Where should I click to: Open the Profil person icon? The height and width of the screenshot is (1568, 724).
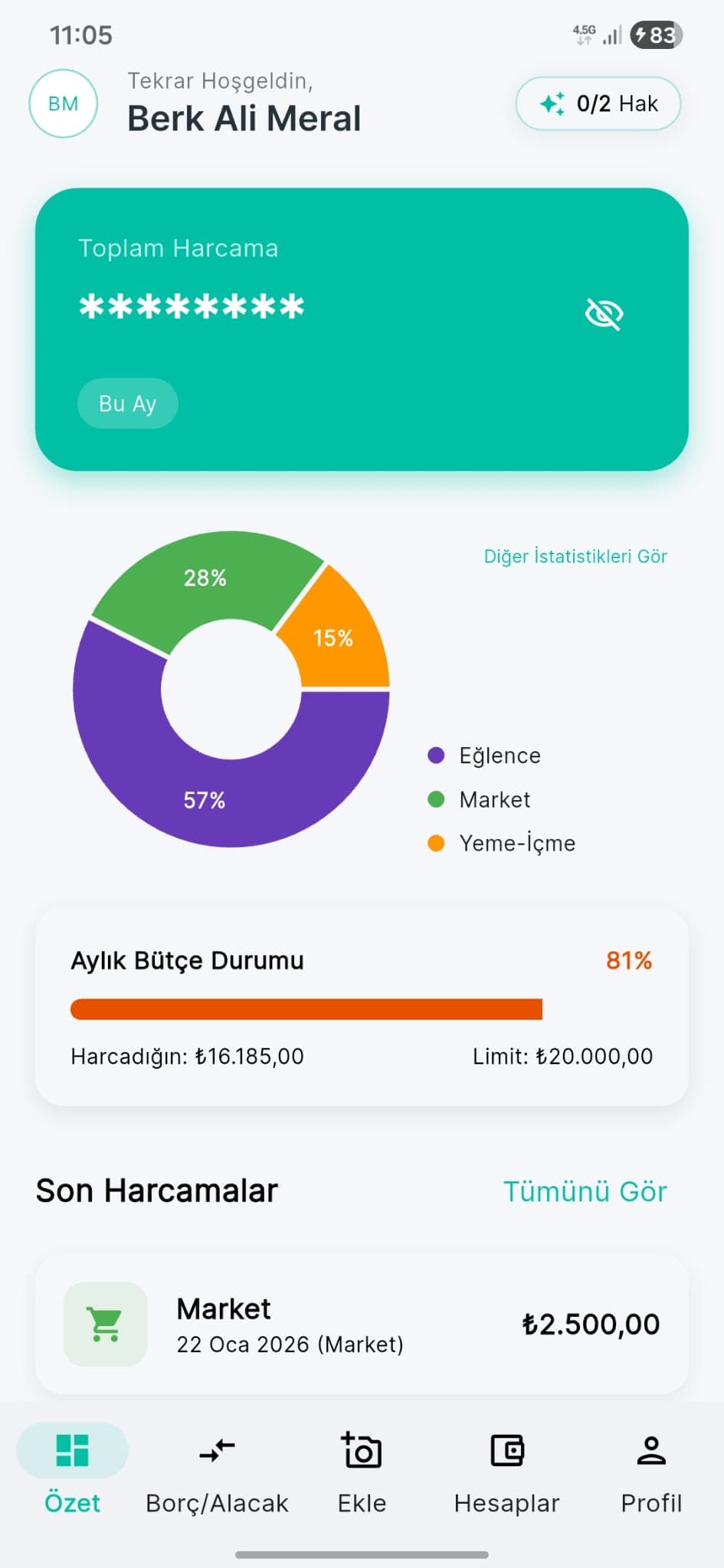651,1449
